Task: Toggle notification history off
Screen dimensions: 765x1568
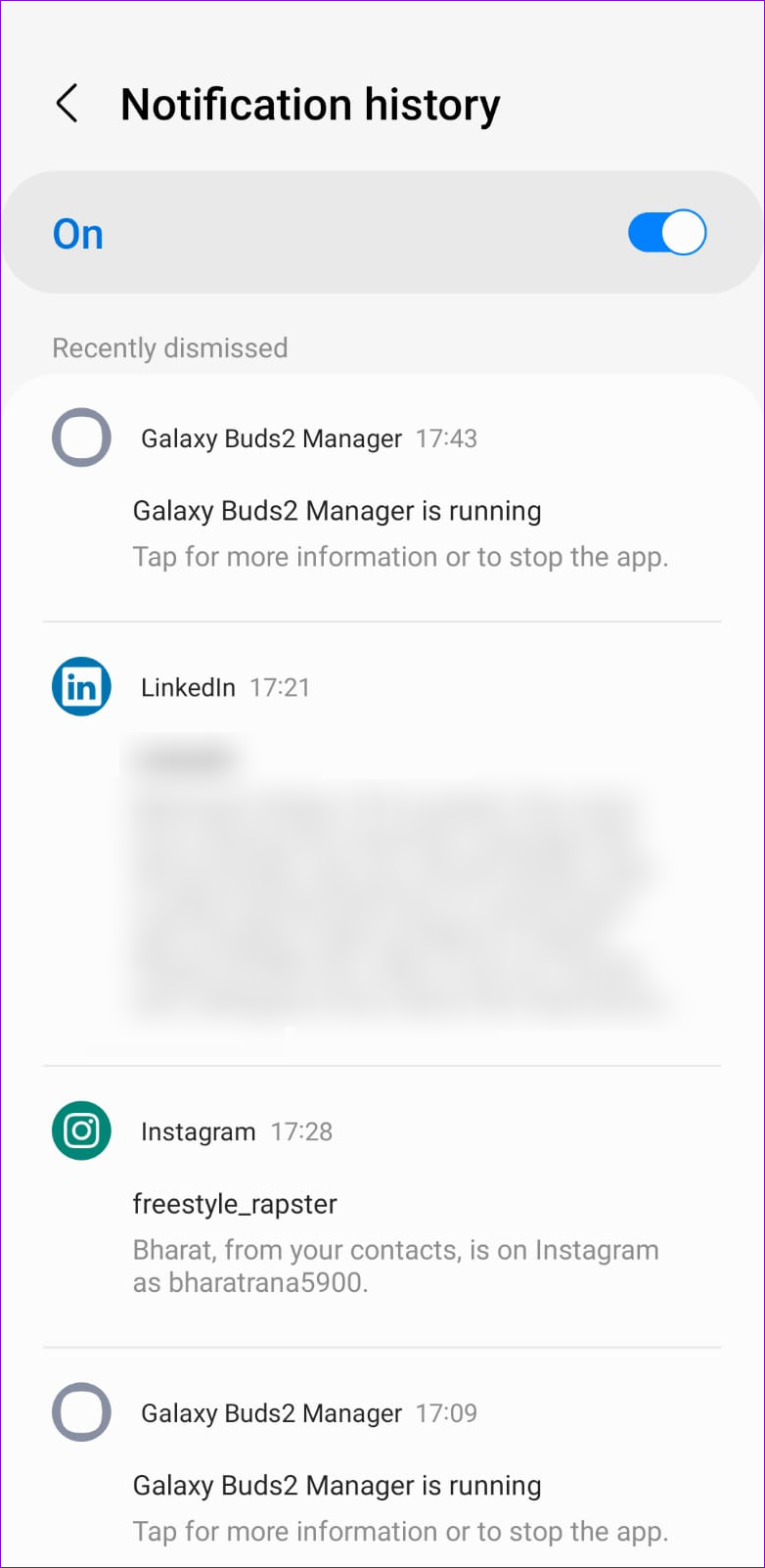Action: [x=666, y=232]
